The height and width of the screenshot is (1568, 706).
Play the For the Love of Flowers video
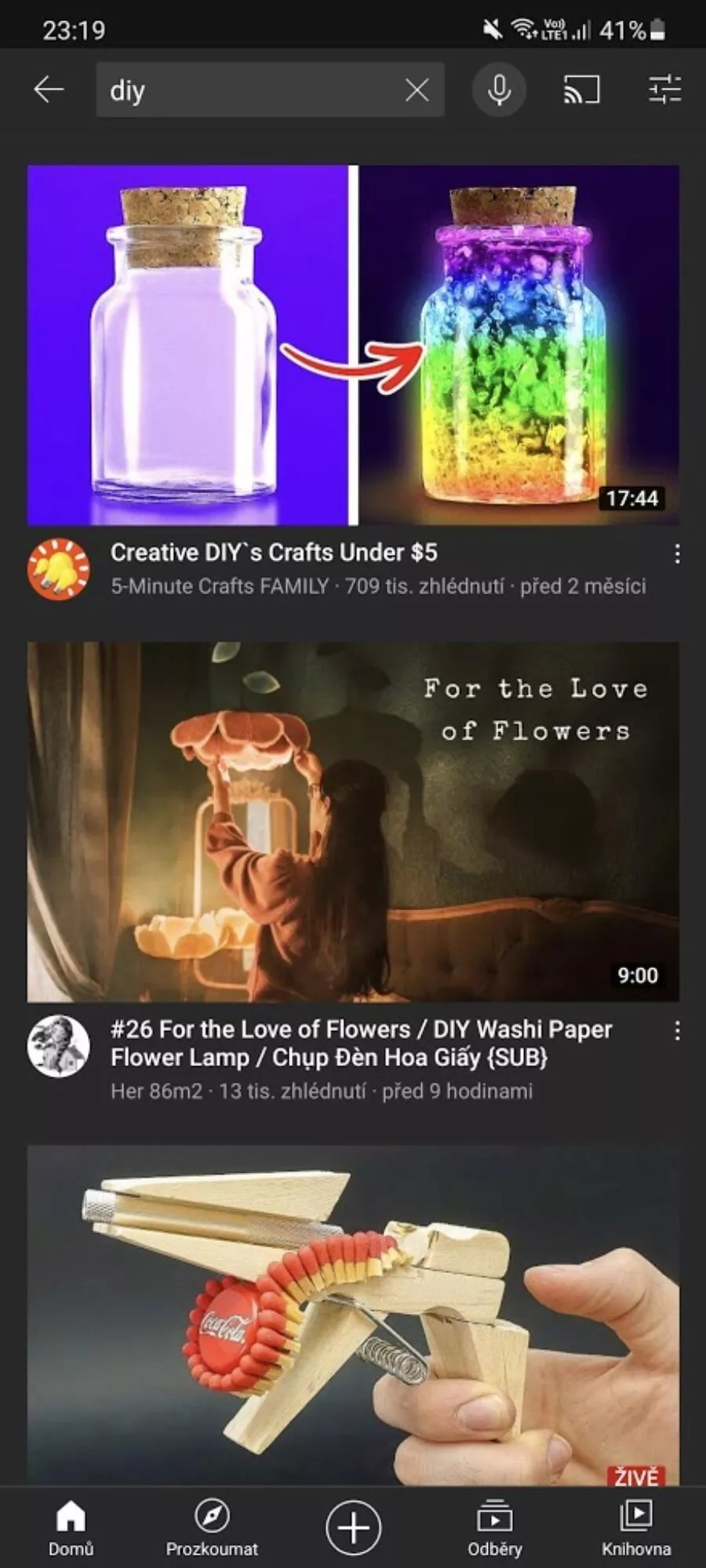coord(353,822)
